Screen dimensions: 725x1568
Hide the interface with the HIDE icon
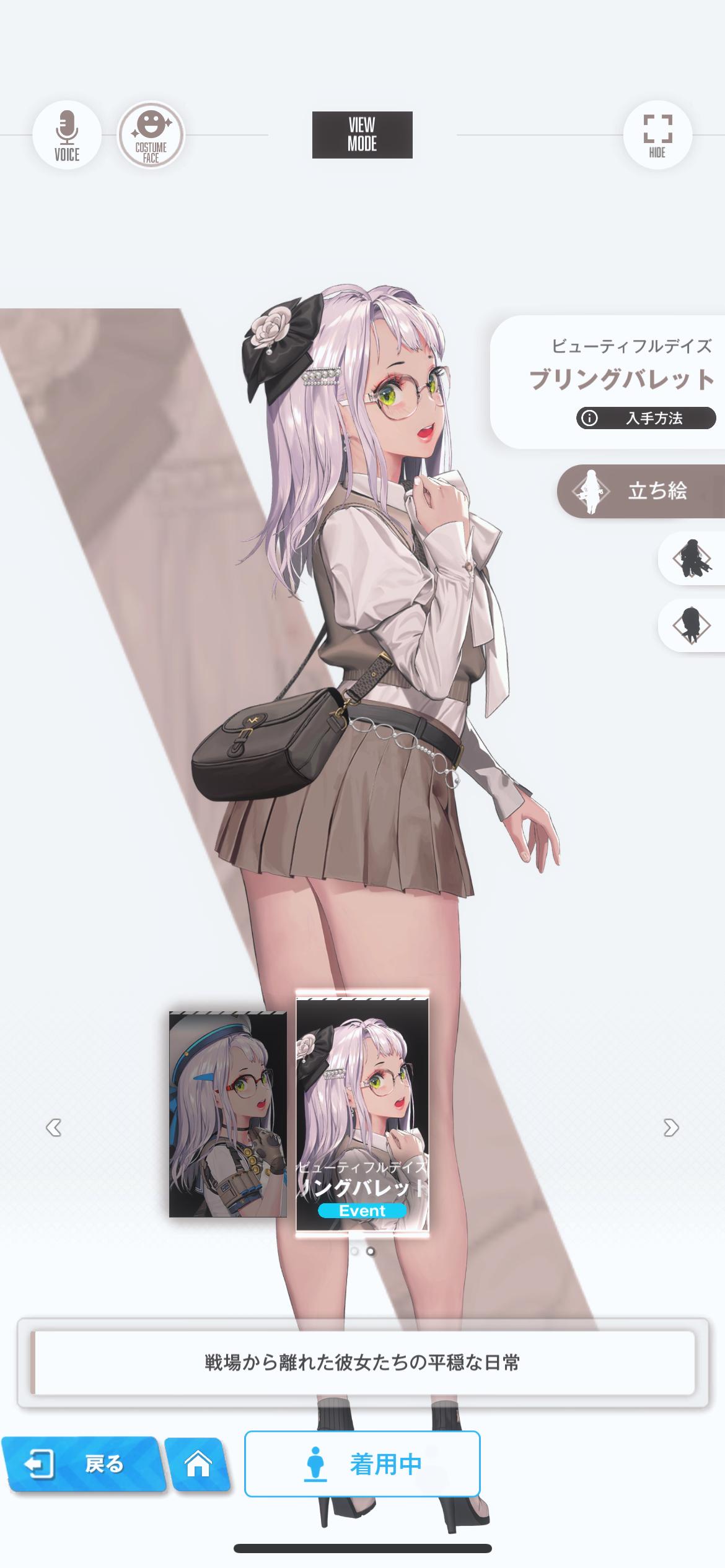(x=657, y=135)
